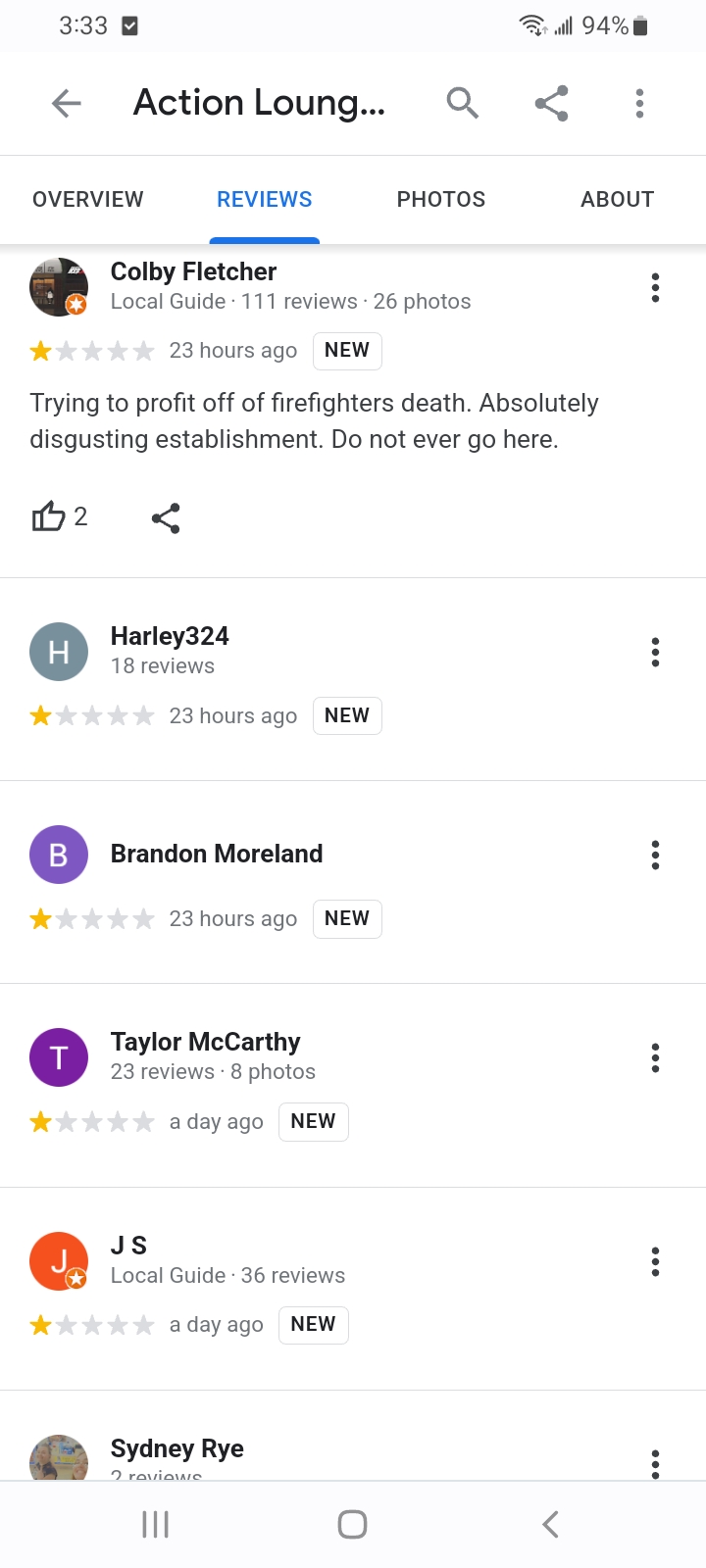This screenshot has width=706, height=1568.
Task: Open options for J S's review
Action: coord(655,1260)
